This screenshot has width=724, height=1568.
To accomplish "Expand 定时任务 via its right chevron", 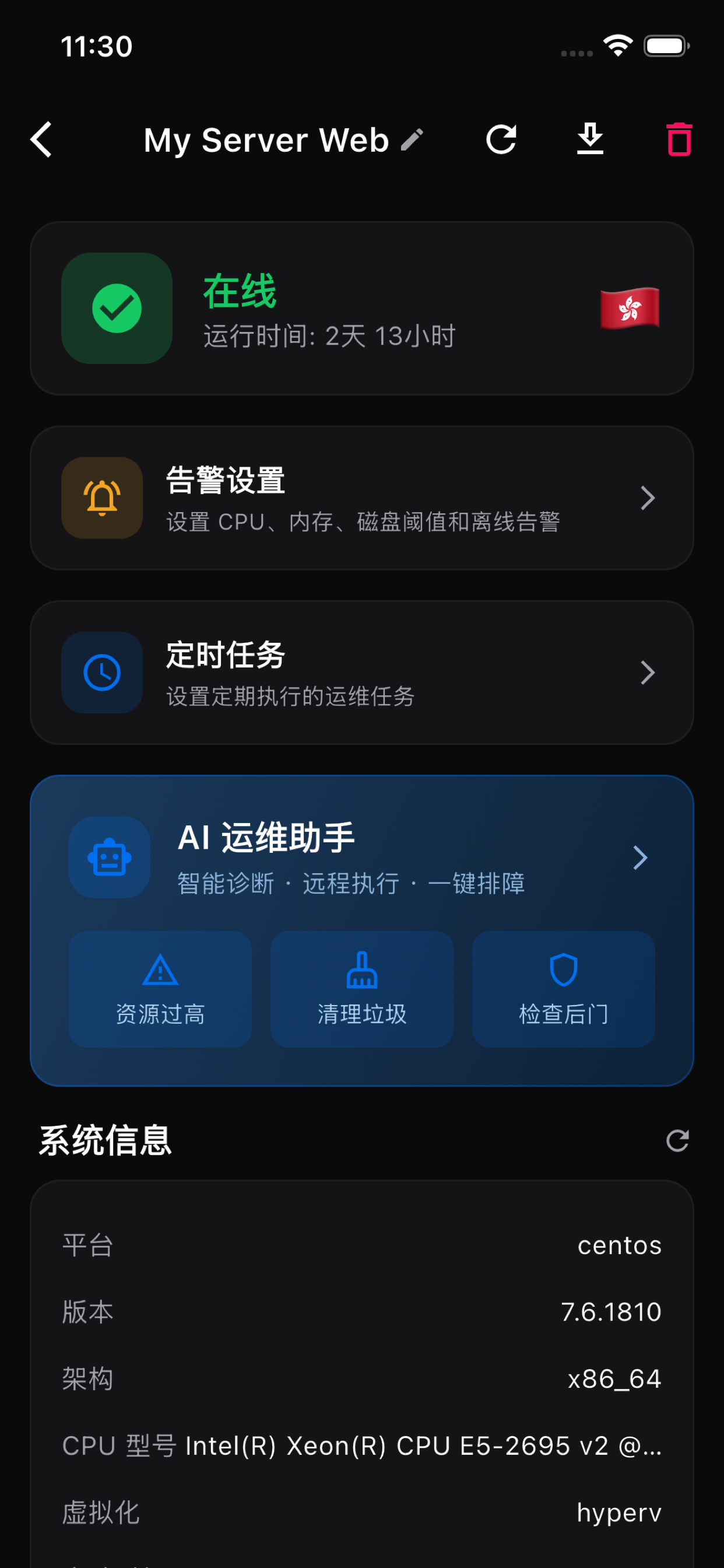I will click(x=648, y=672).
